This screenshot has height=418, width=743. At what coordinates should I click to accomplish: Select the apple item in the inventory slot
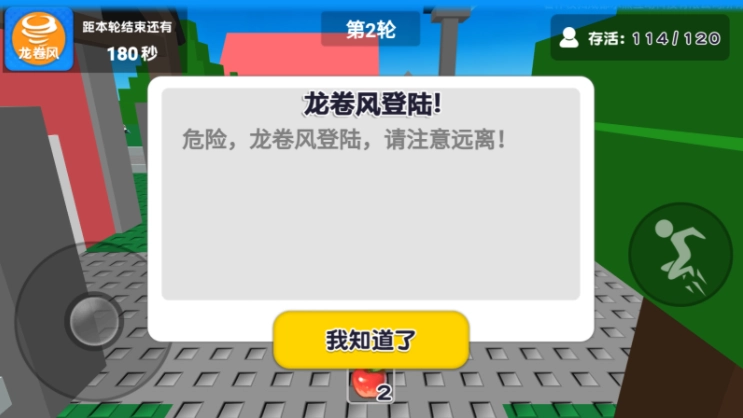(368, 385)
